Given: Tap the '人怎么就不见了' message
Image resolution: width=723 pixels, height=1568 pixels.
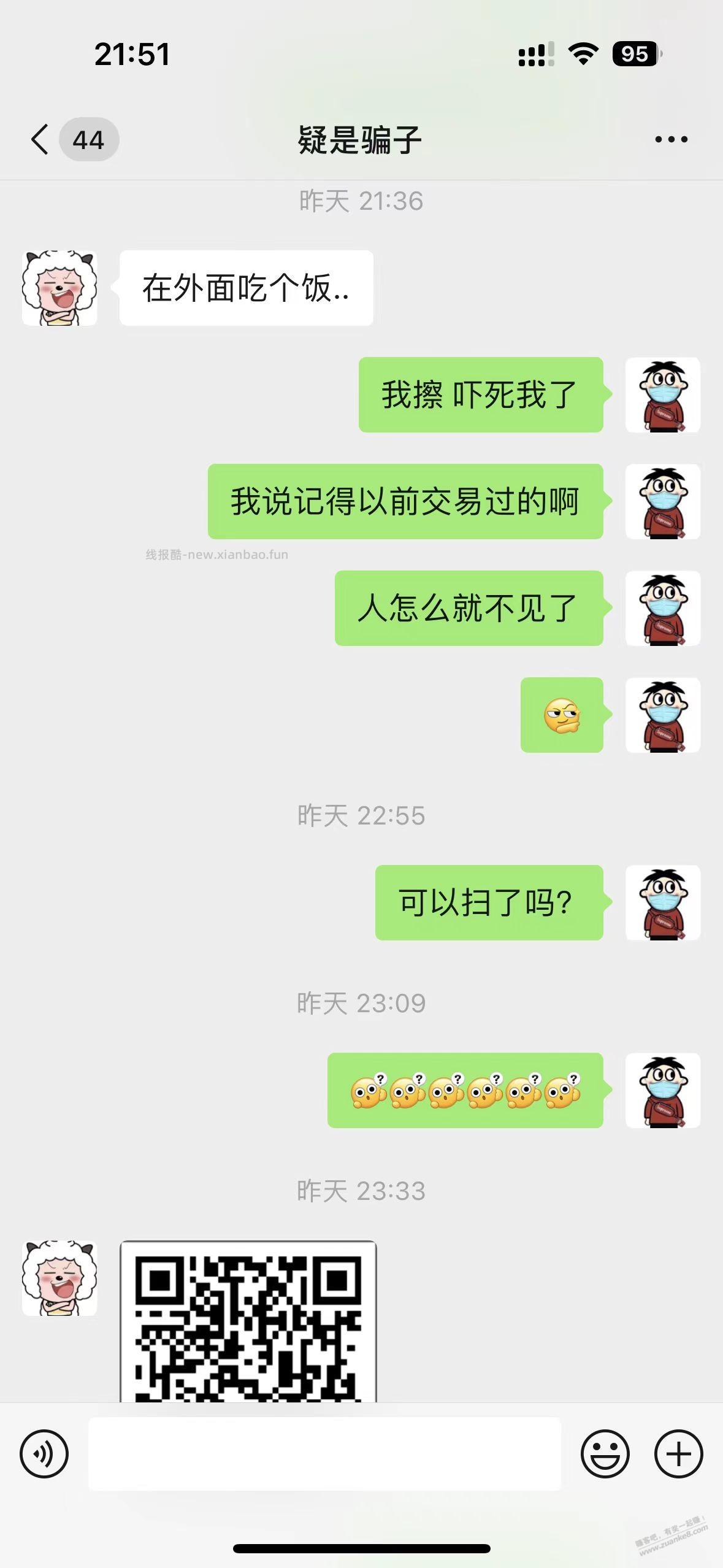Looking at the screenshot, I should click(470, 606).
